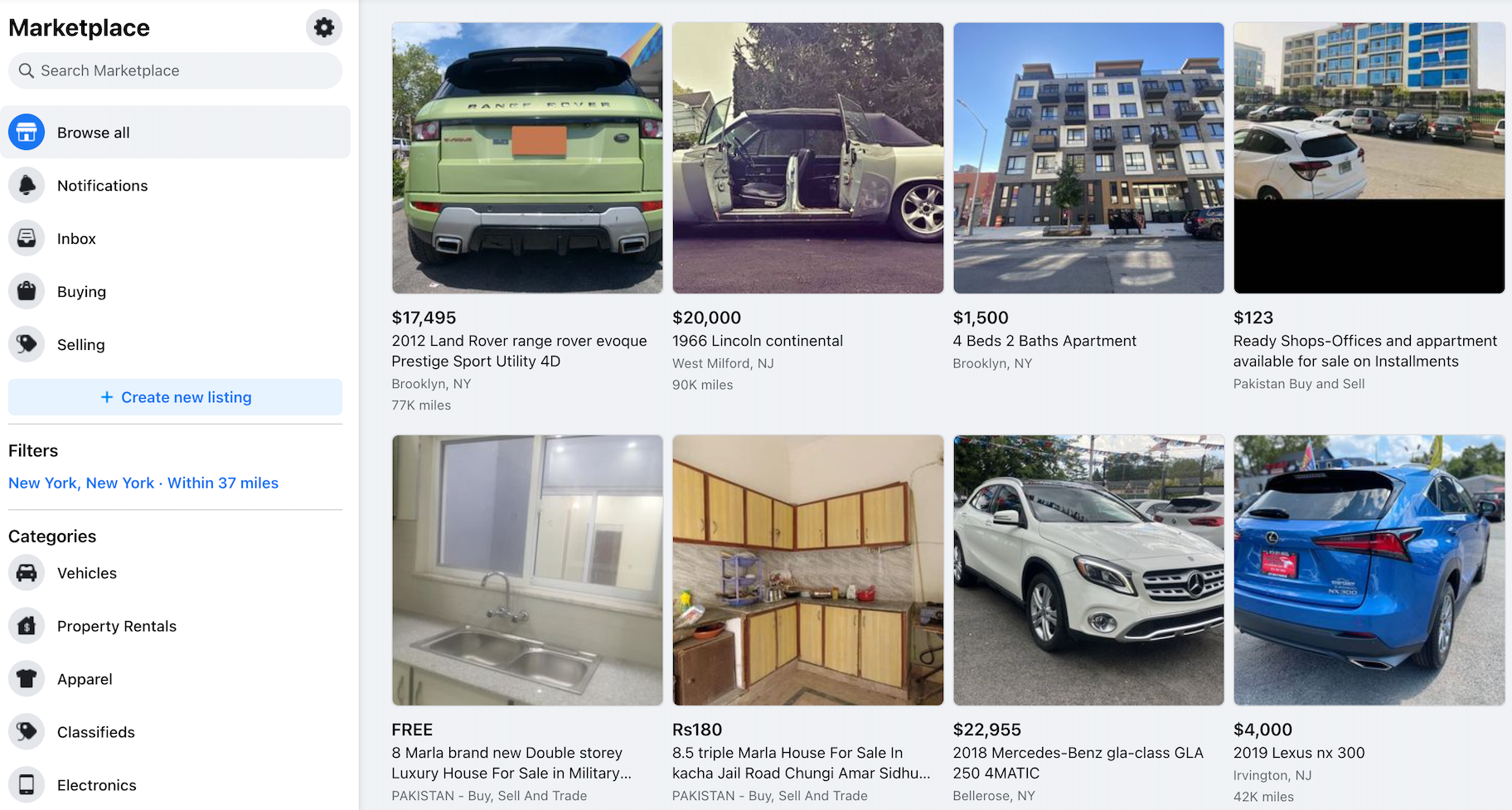This screenshot has height=810, width=1512.
Task: Open Marketplace Notifications
Action: 102,186
